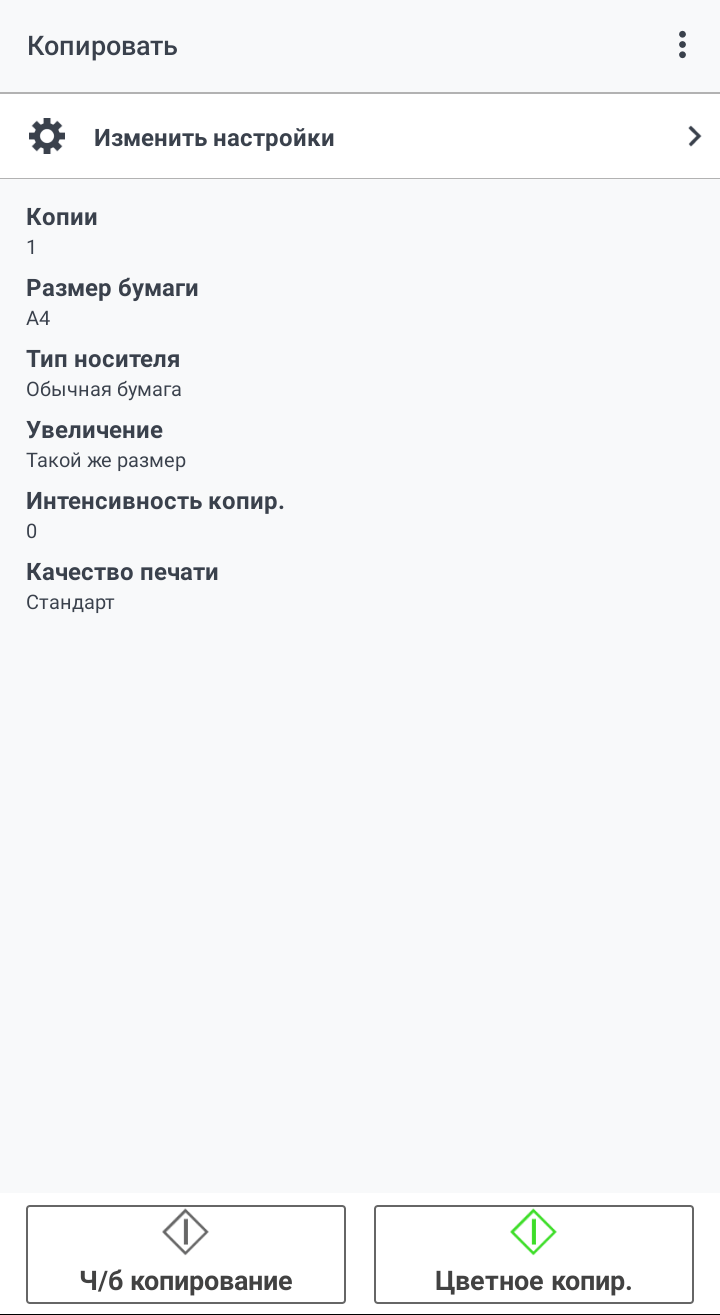Open the Изменить настройки row
This screenshot has height=1315, width=720.
(x=360, y=137)
